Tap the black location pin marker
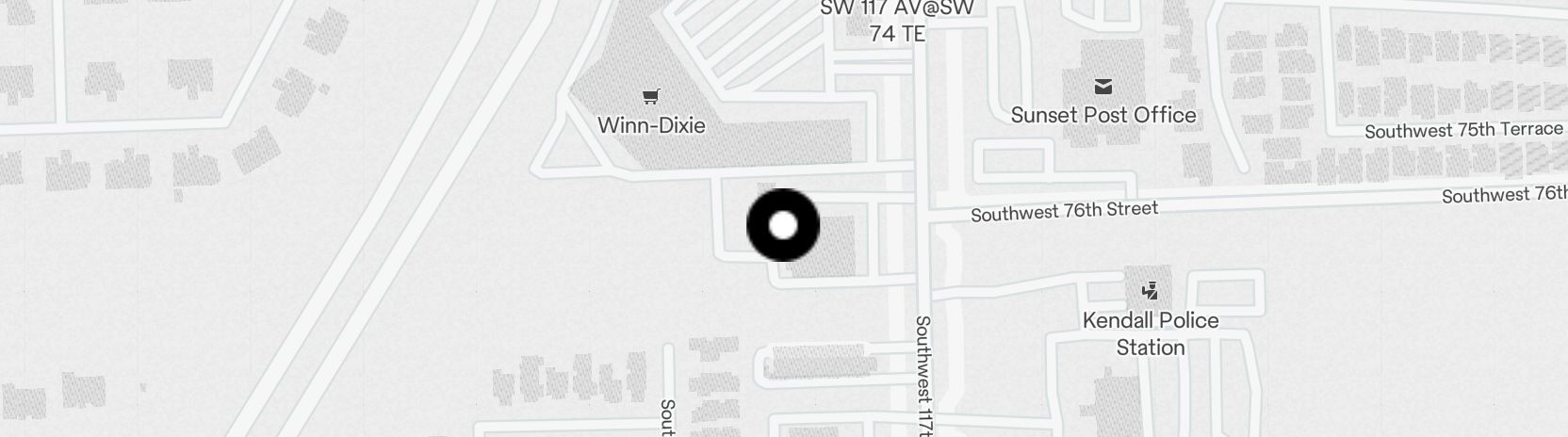 pos(783,225)
